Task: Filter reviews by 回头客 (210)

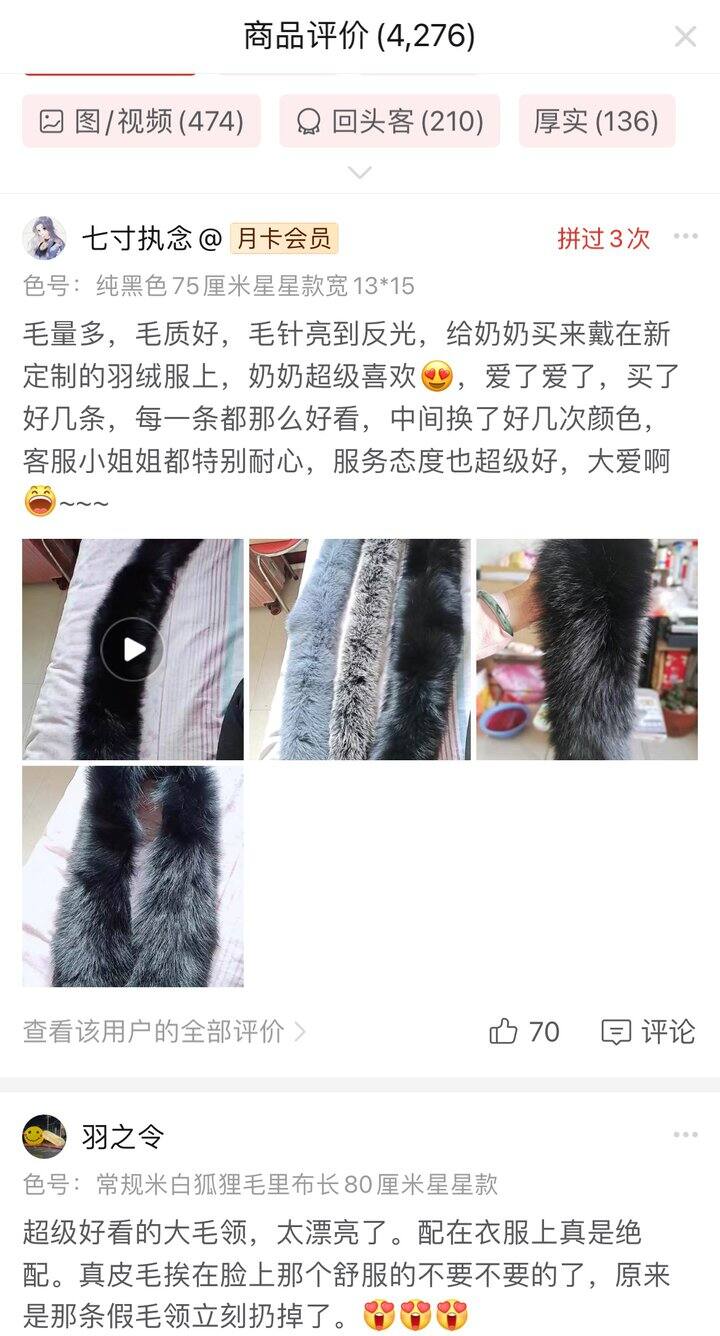Action: pyautogui.click(x=390, y=122)
